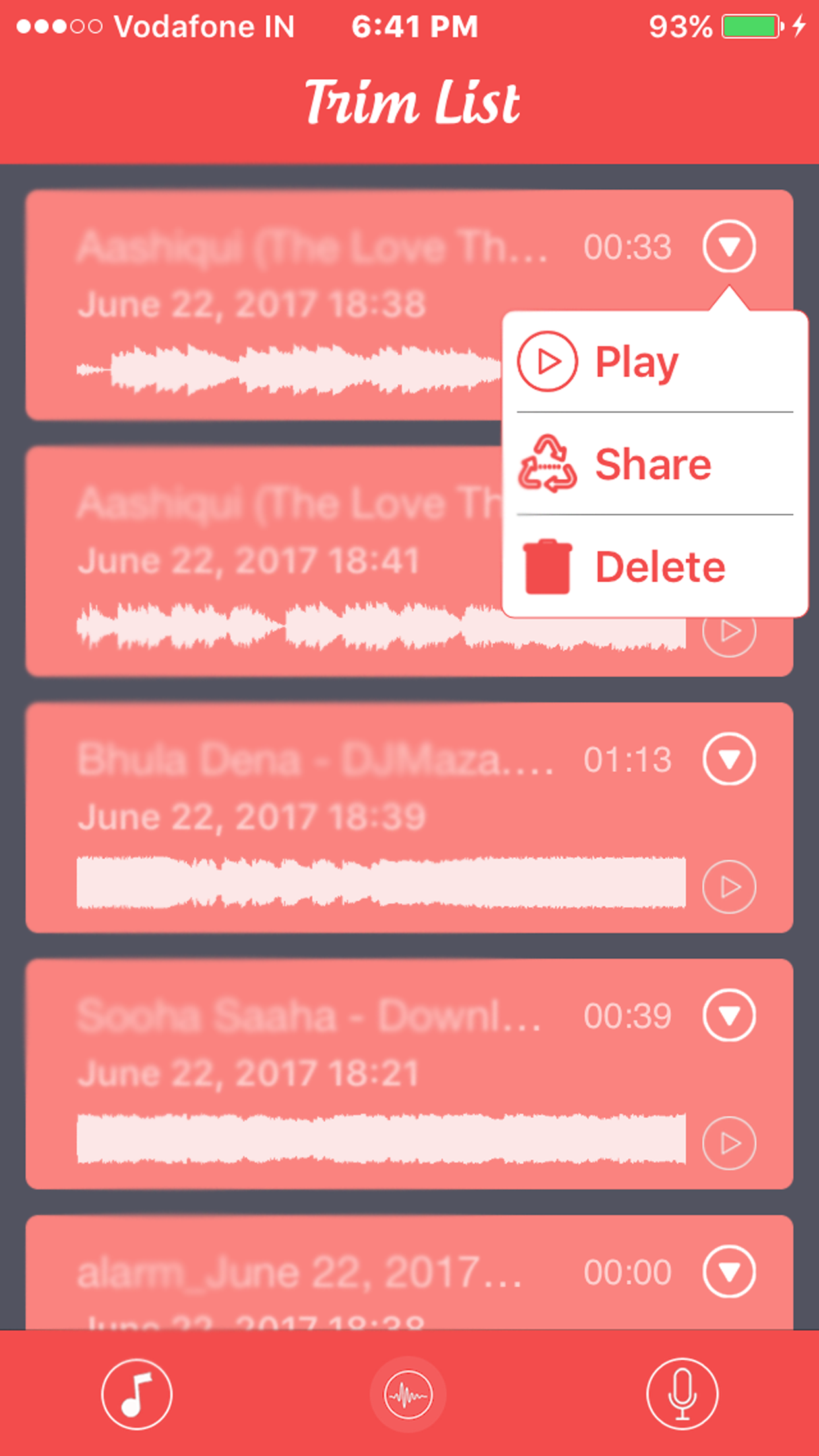Play the Bhula Dena waveform preview
819x1456 pixels.
[x=729, y=887]
